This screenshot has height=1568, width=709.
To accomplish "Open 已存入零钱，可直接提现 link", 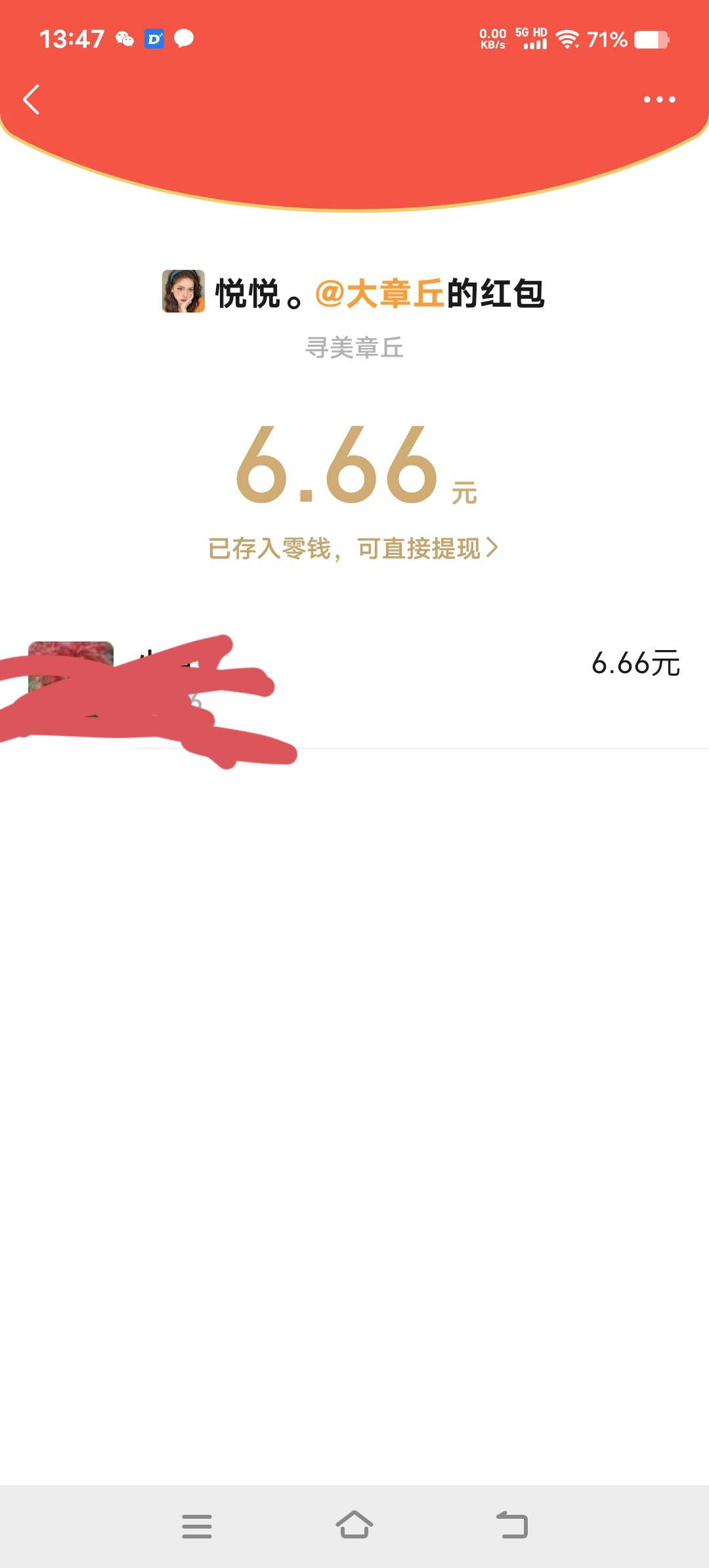I will point(353,548).
